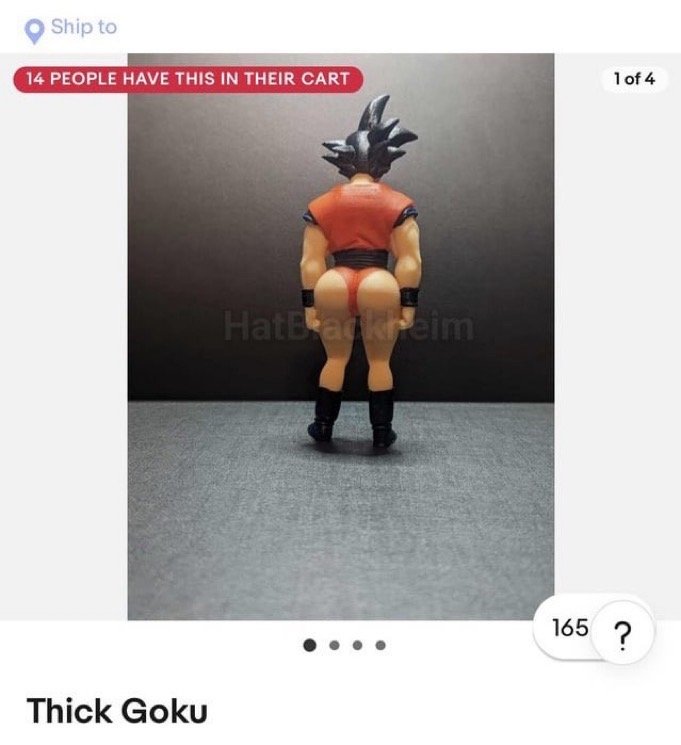This screenshot has height=745, width=681.
Task: Tap the question mark help button
Action: [x=622, y=634]
